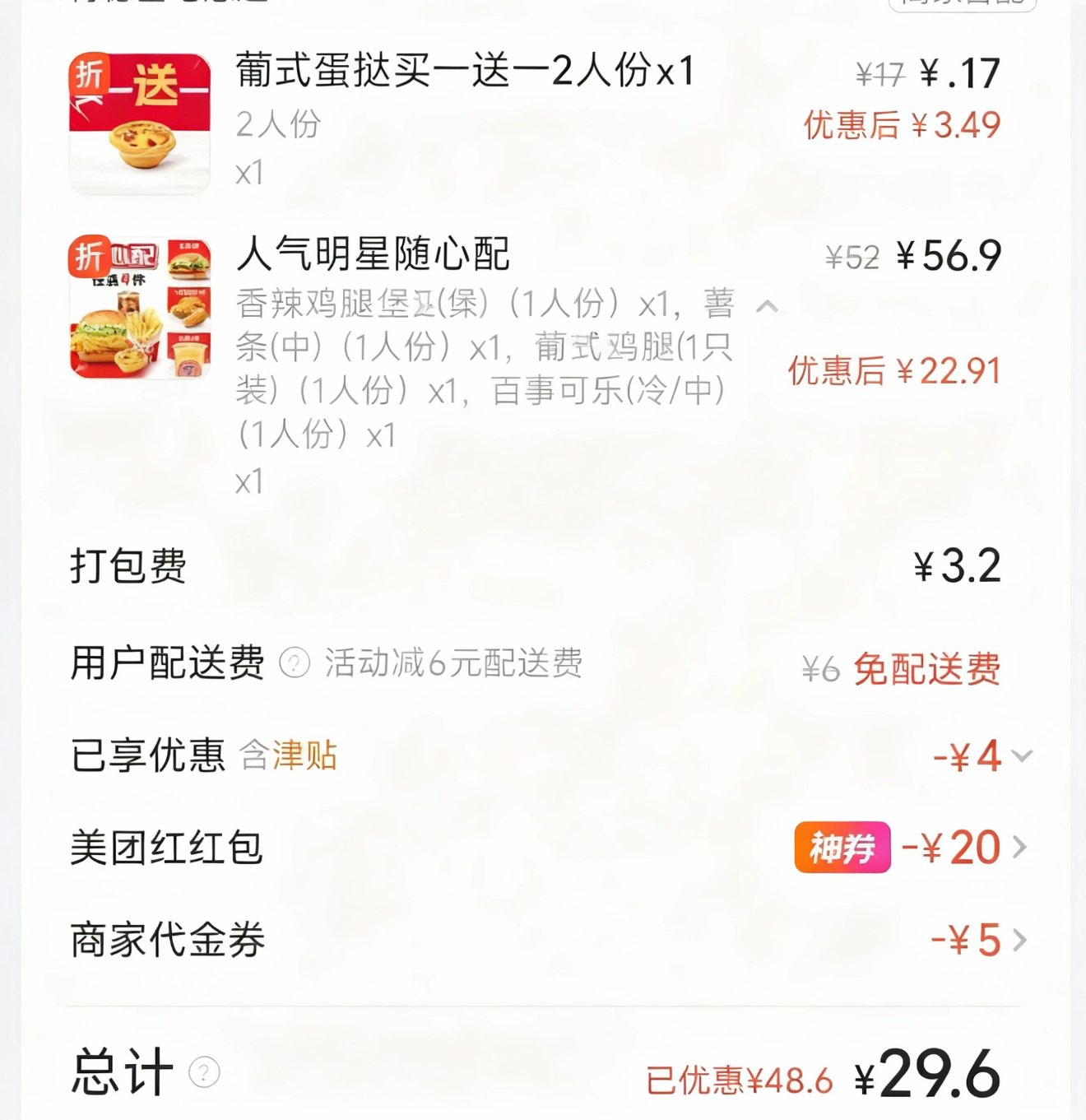Expand the 已享优惠 discount breakdown
Image resolution: width=1086 pixels, height=1120 pixels.
(1021, 755)
